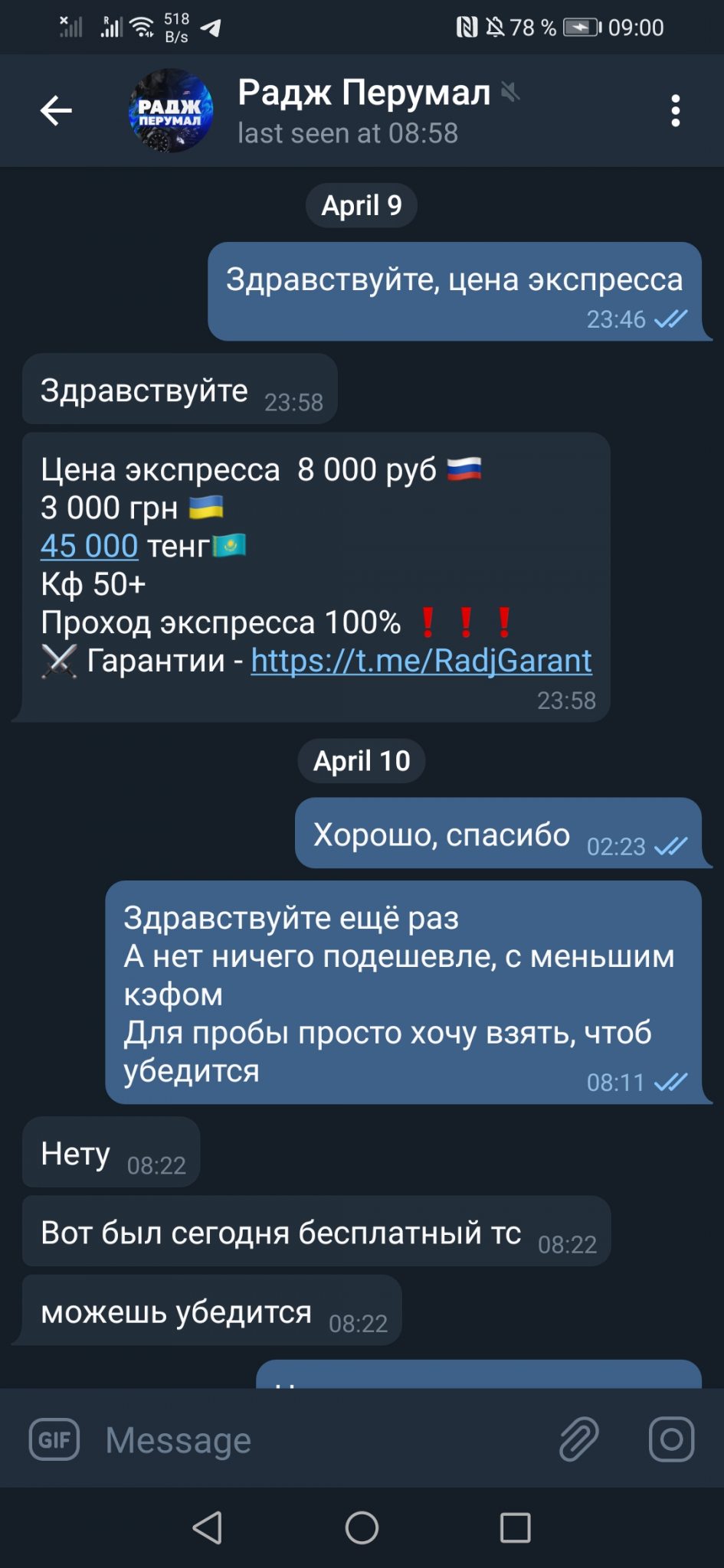Open the contact name Радж Перумал header
Viewport: 724px width, 1568px height.
(364, 93)
